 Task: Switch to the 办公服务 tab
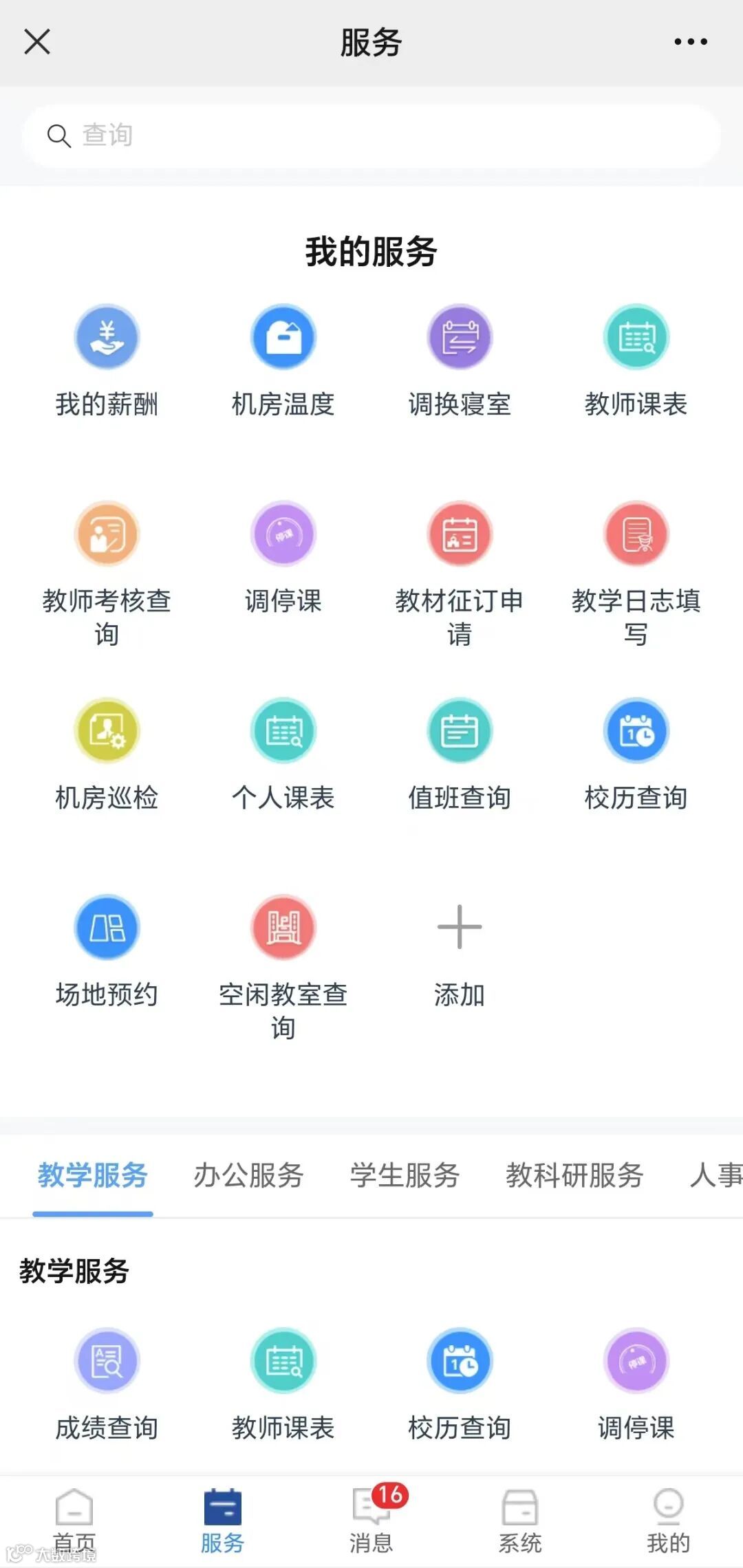[x=248, y=1175]
